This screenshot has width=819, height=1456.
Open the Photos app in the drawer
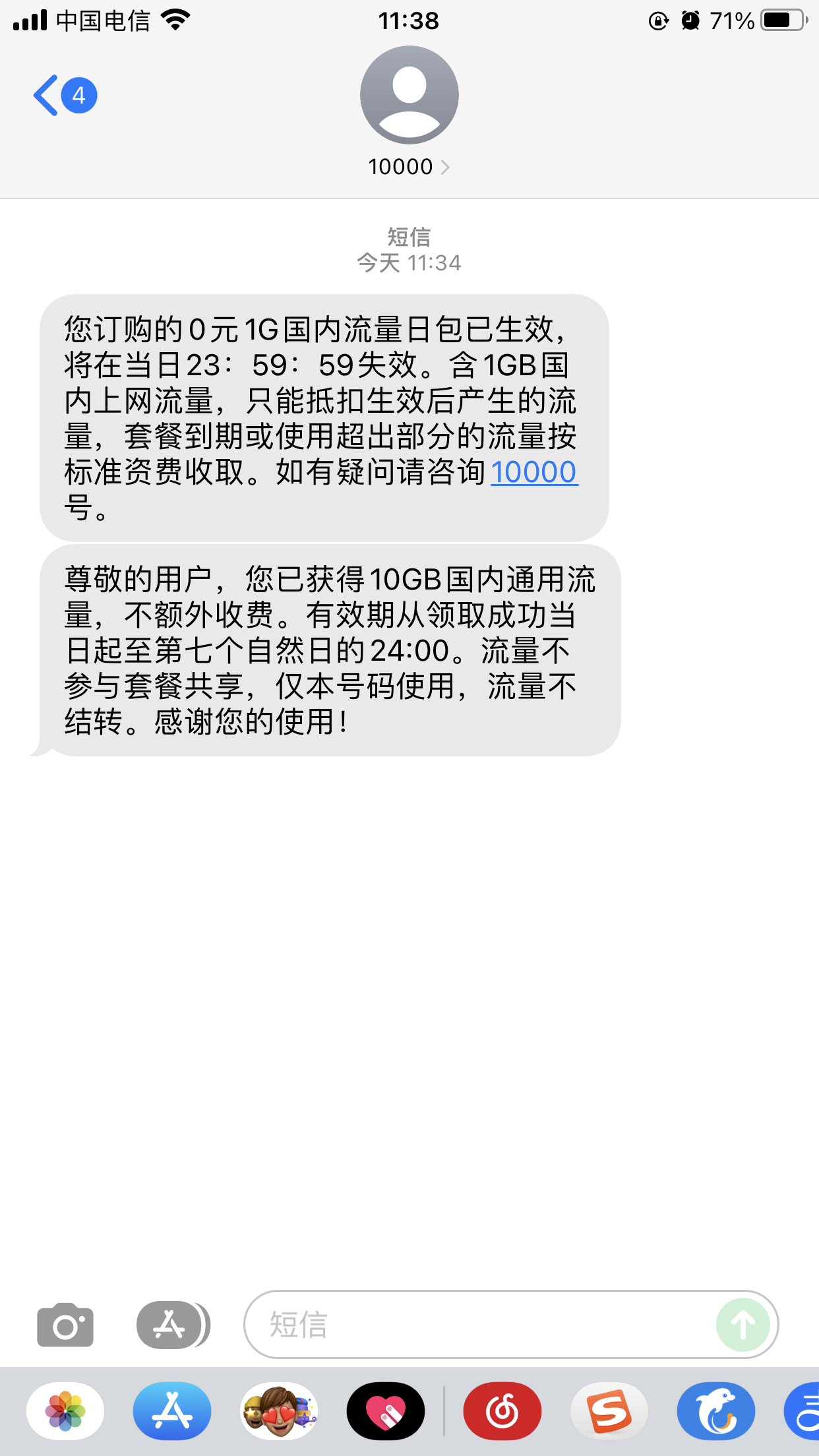click(x=65, y=1411)
